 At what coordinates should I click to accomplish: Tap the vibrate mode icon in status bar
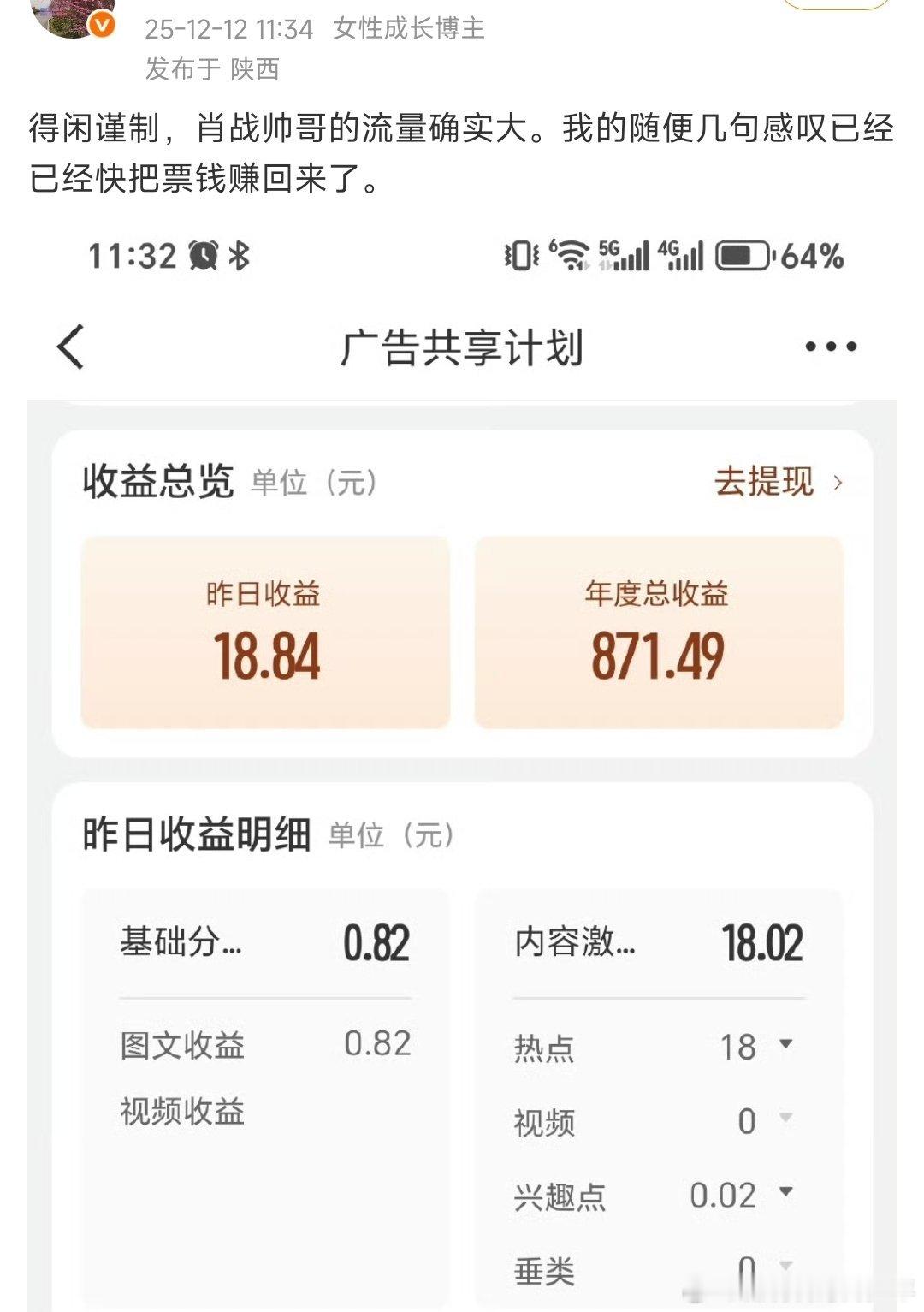(x=520, y=252)
